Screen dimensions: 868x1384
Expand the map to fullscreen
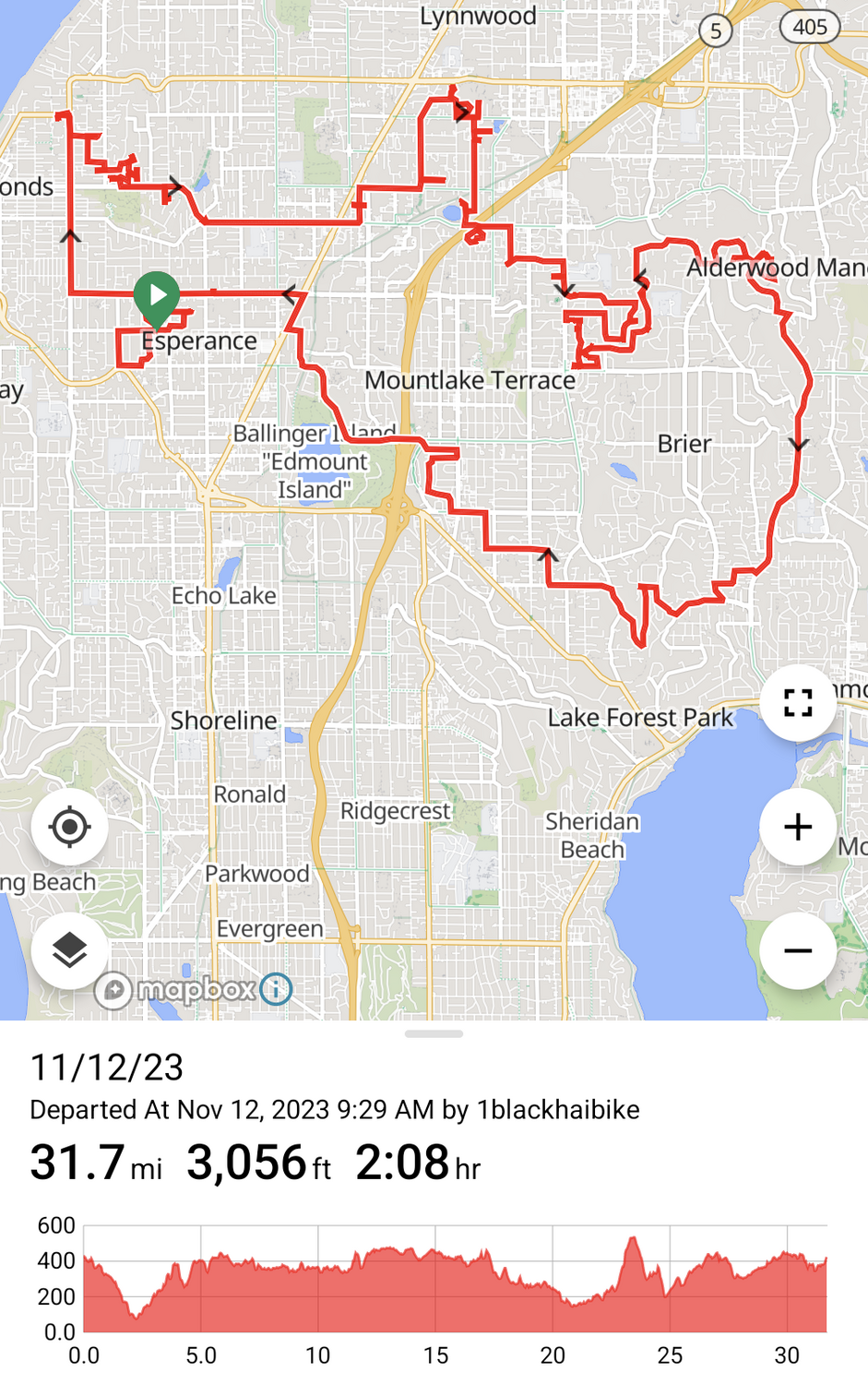point(798,703)
